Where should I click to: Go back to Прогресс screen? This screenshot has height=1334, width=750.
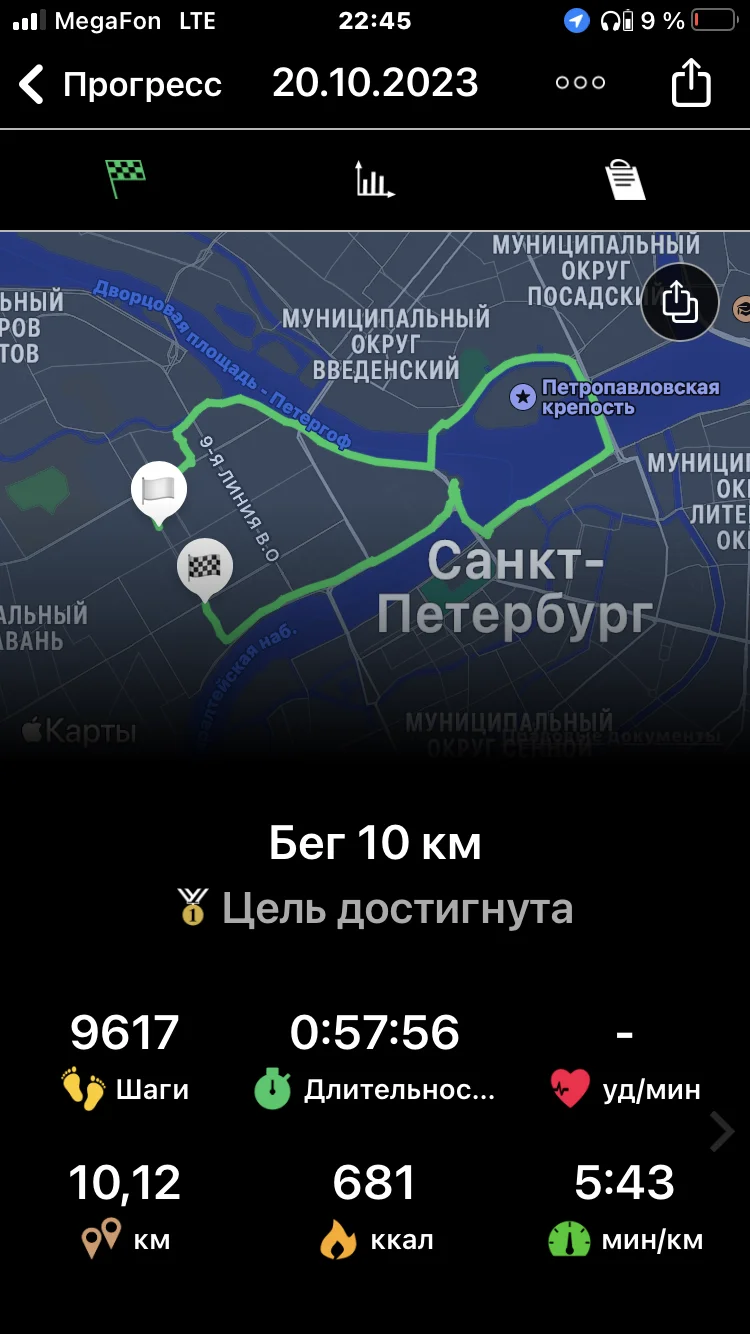(x=120, y=84)
